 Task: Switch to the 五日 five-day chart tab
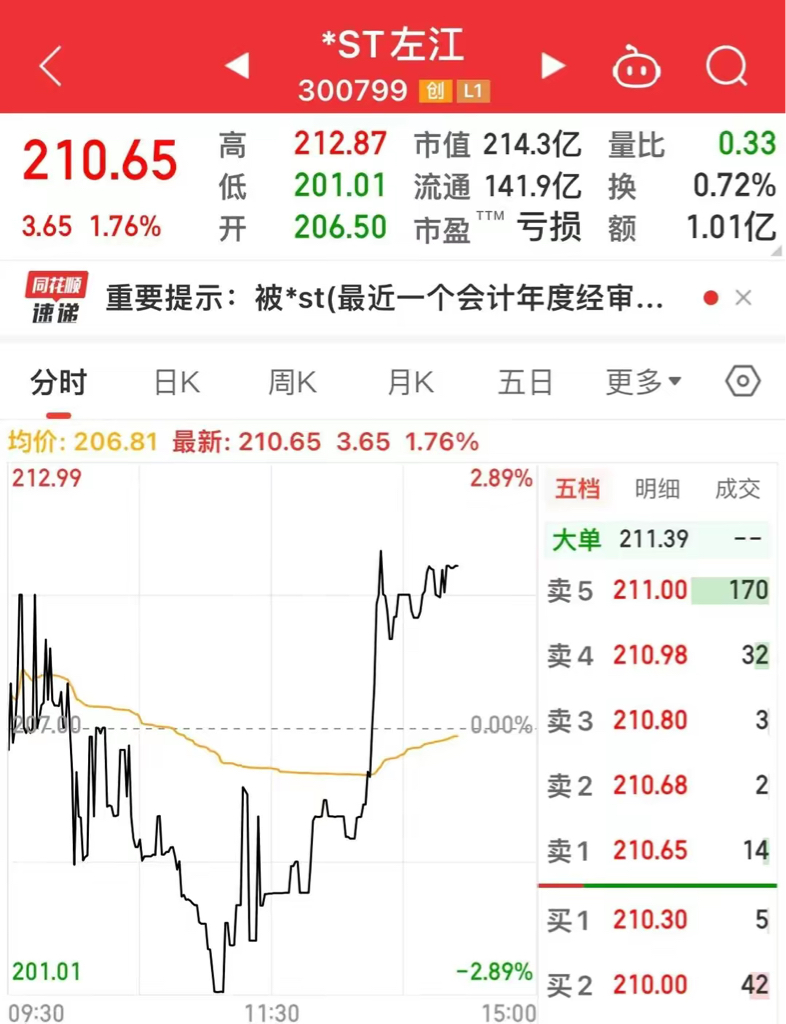click(x=524, y=381)
